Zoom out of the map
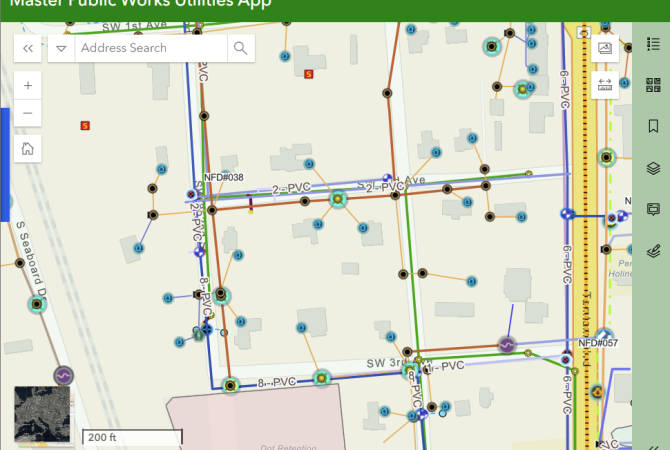The height and width of the screenshot is (450, 670). pyautogui.click(x=28, y=113)
